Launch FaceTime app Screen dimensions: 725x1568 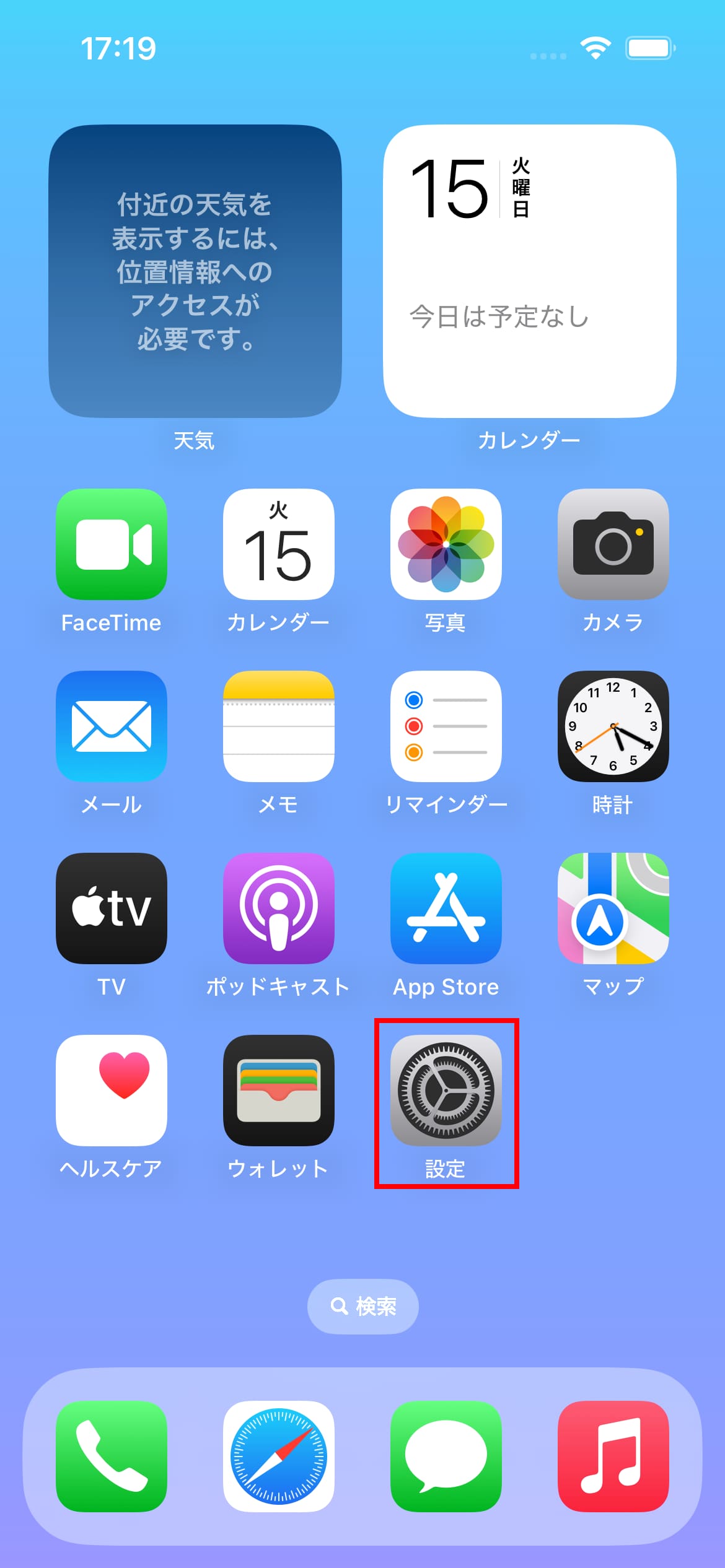tap(112, 544)
